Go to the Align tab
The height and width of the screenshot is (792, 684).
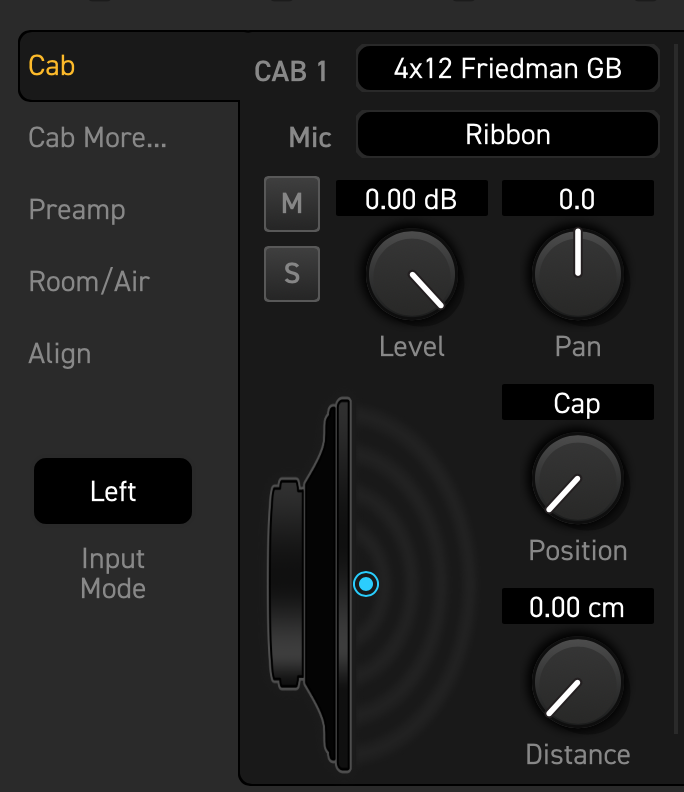pyautogui.click(x=60, y=354)
